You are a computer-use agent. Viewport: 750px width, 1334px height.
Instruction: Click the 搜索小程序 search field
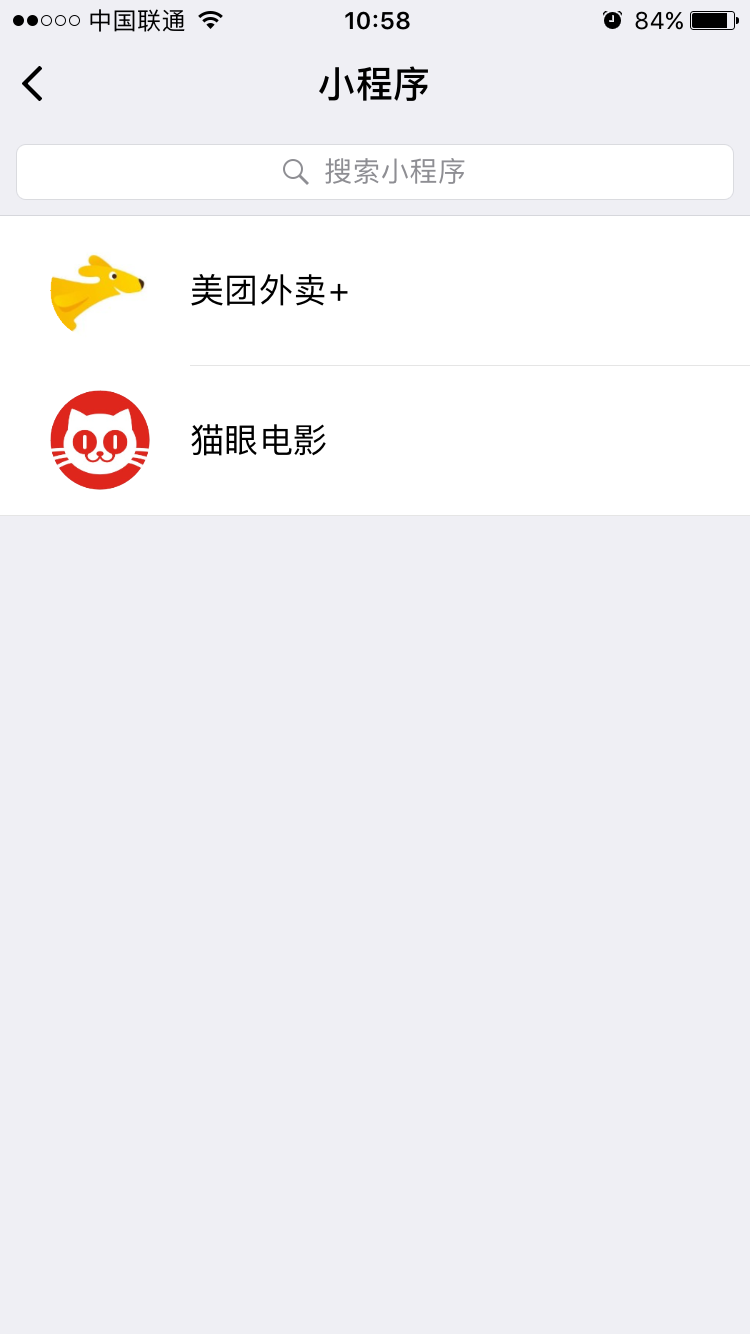[375, 171]
